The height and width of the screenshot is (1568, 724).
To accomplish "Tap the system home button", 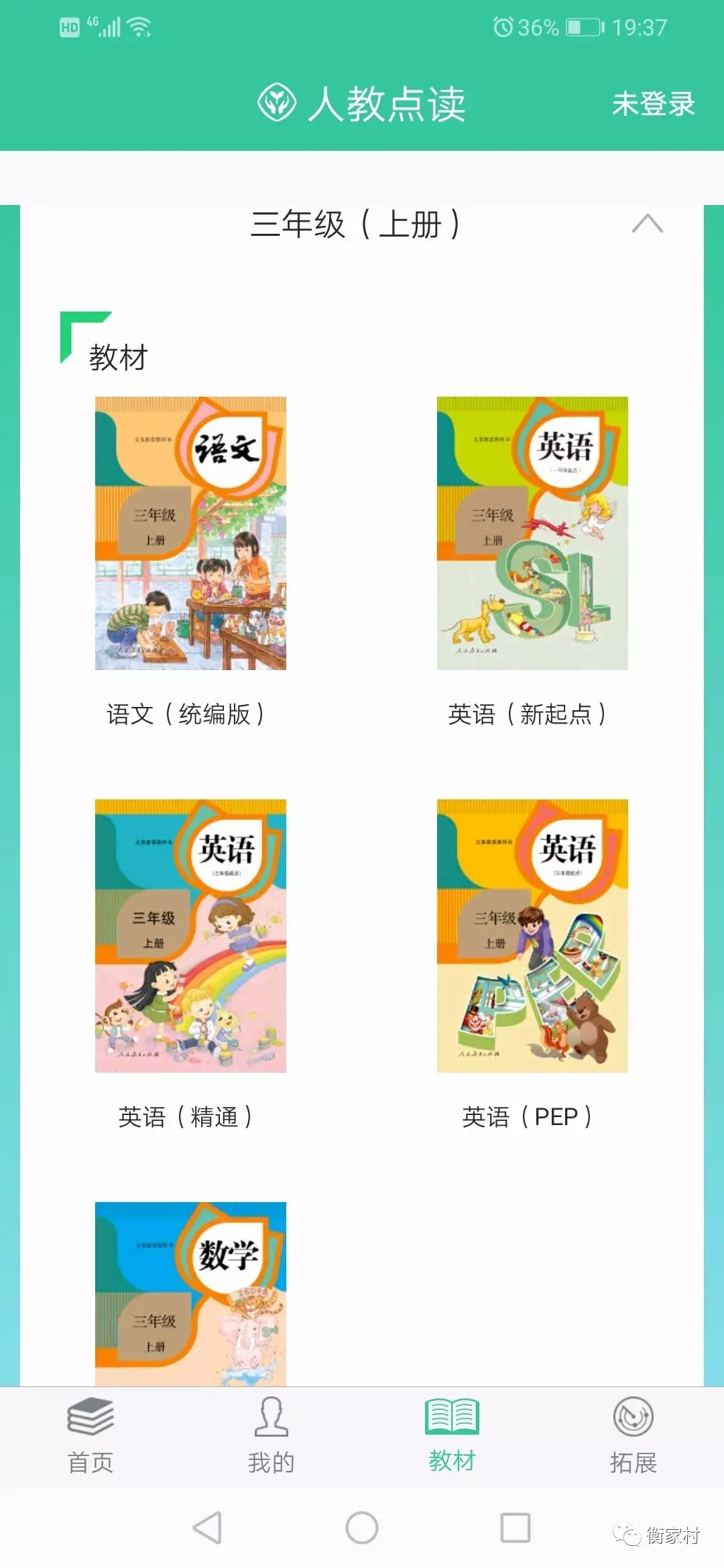I will (x=362, y=1528).
